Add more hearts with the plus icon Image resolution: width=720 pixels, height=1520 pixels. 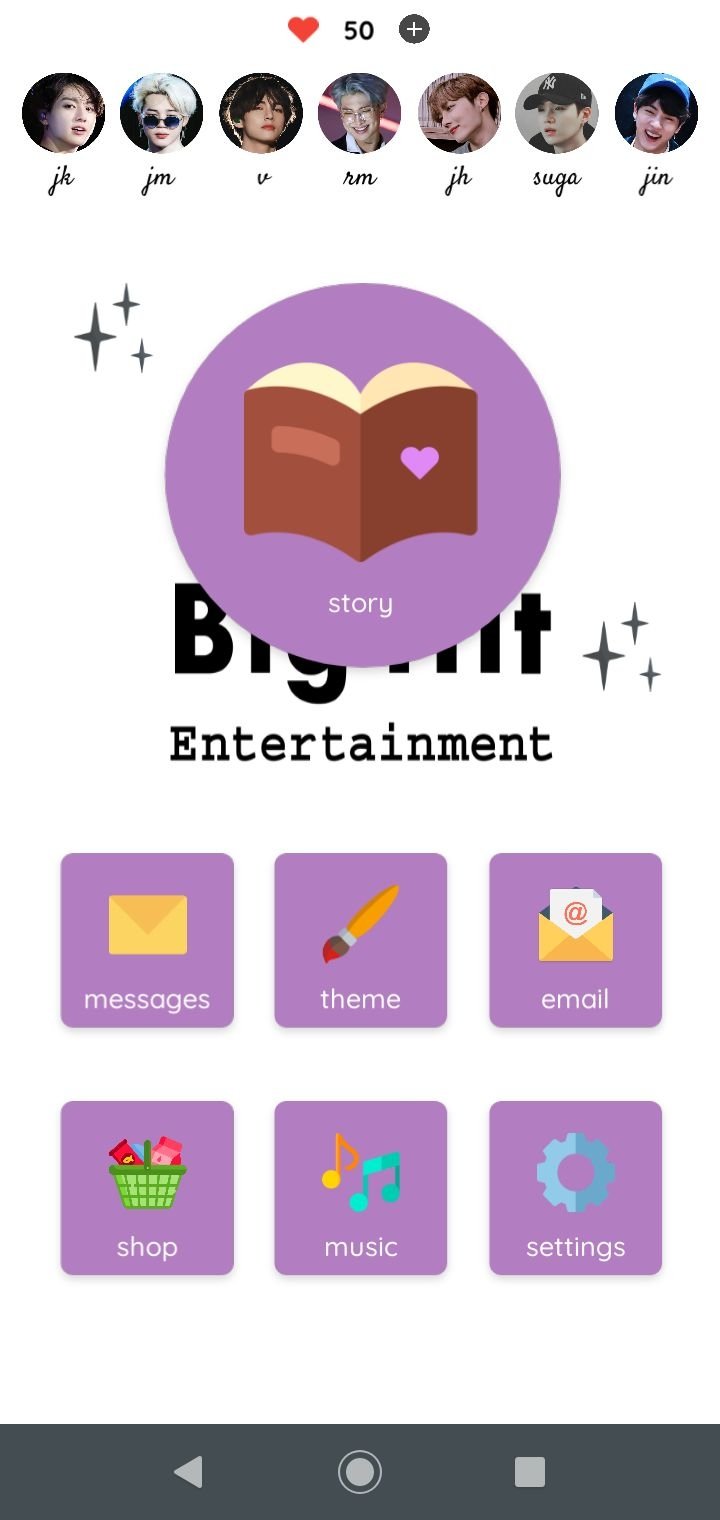414,30
